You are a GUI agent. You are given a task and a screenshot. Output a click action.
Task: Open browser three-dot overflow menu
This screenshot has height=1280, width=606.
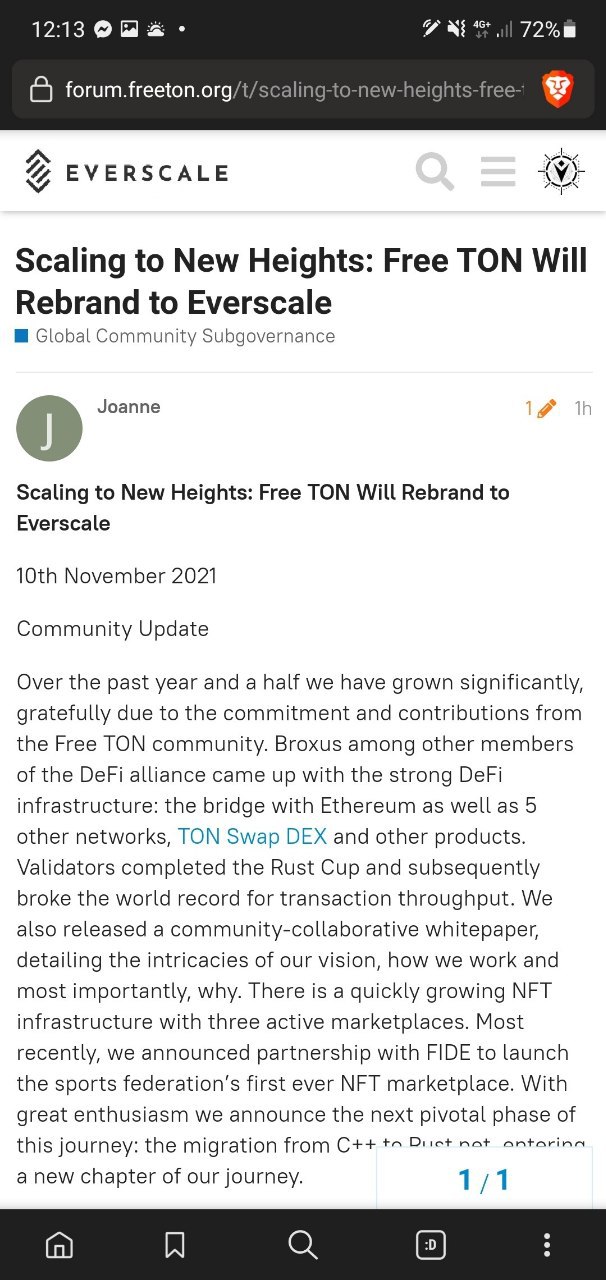click(546, 1244)
